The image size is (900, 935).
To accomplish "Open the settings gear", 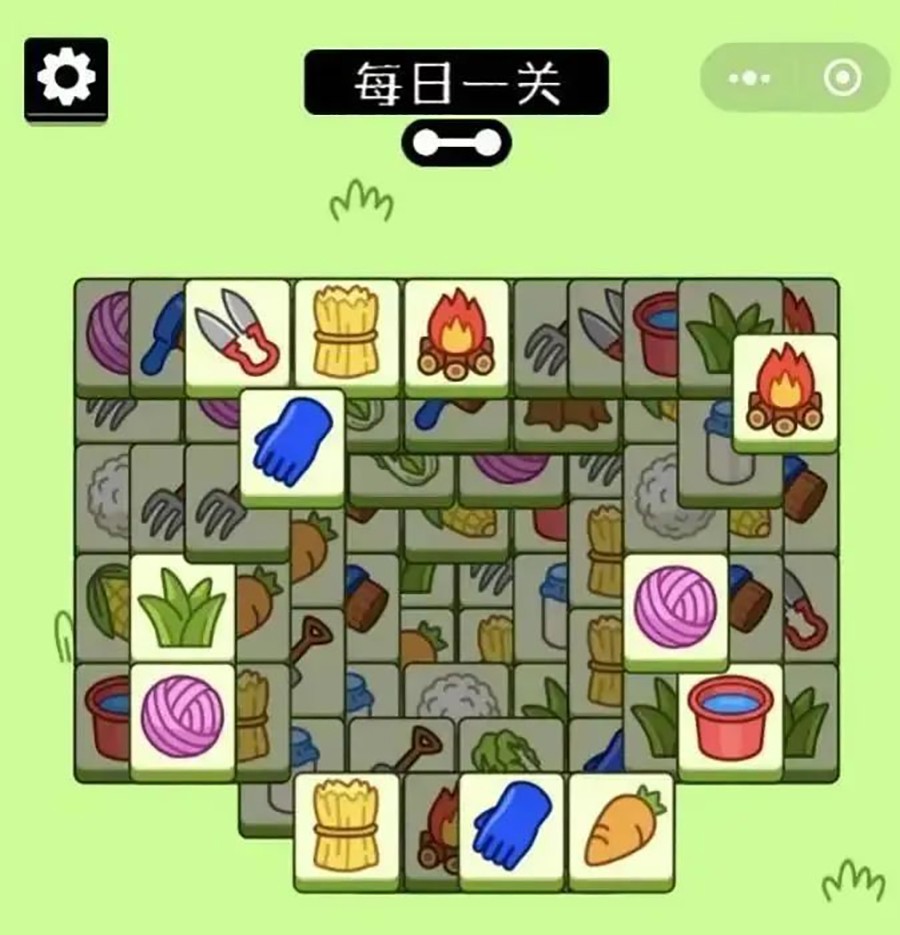I will [x=66, y=78].
